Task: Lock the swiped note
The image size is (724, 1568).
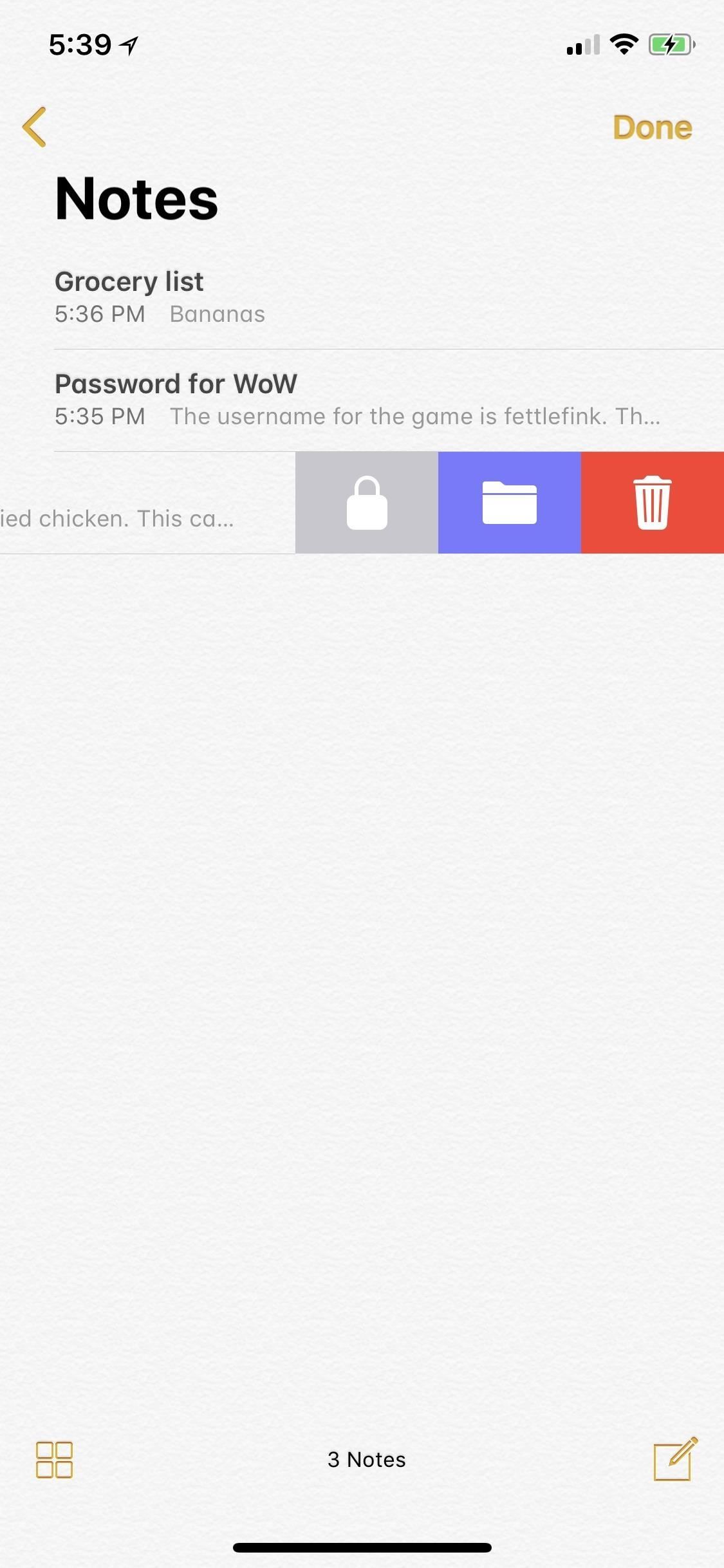Action: [x=367, y=503]
